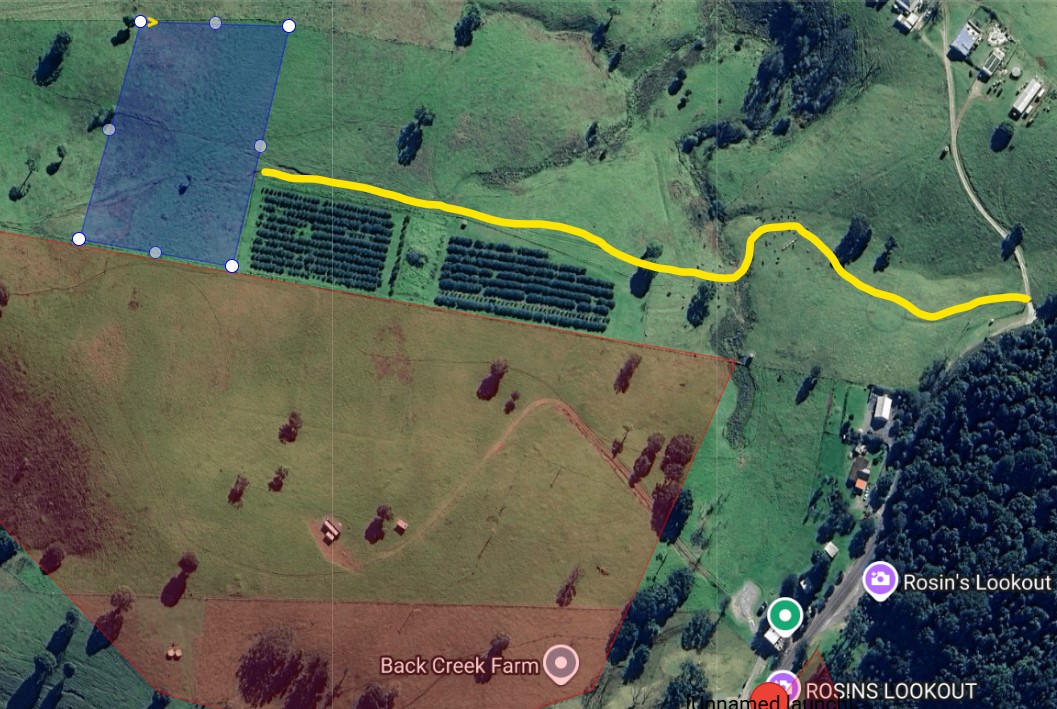Open the Rosin's Lookout camera pin

coord(880,578)
